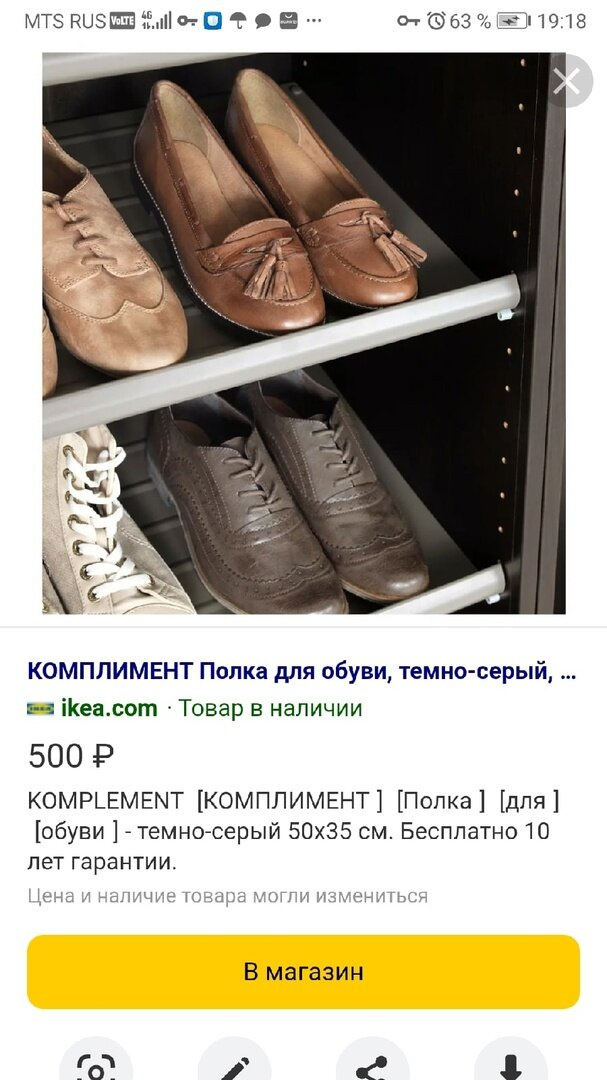Close the image viewer

coord(566,82)
